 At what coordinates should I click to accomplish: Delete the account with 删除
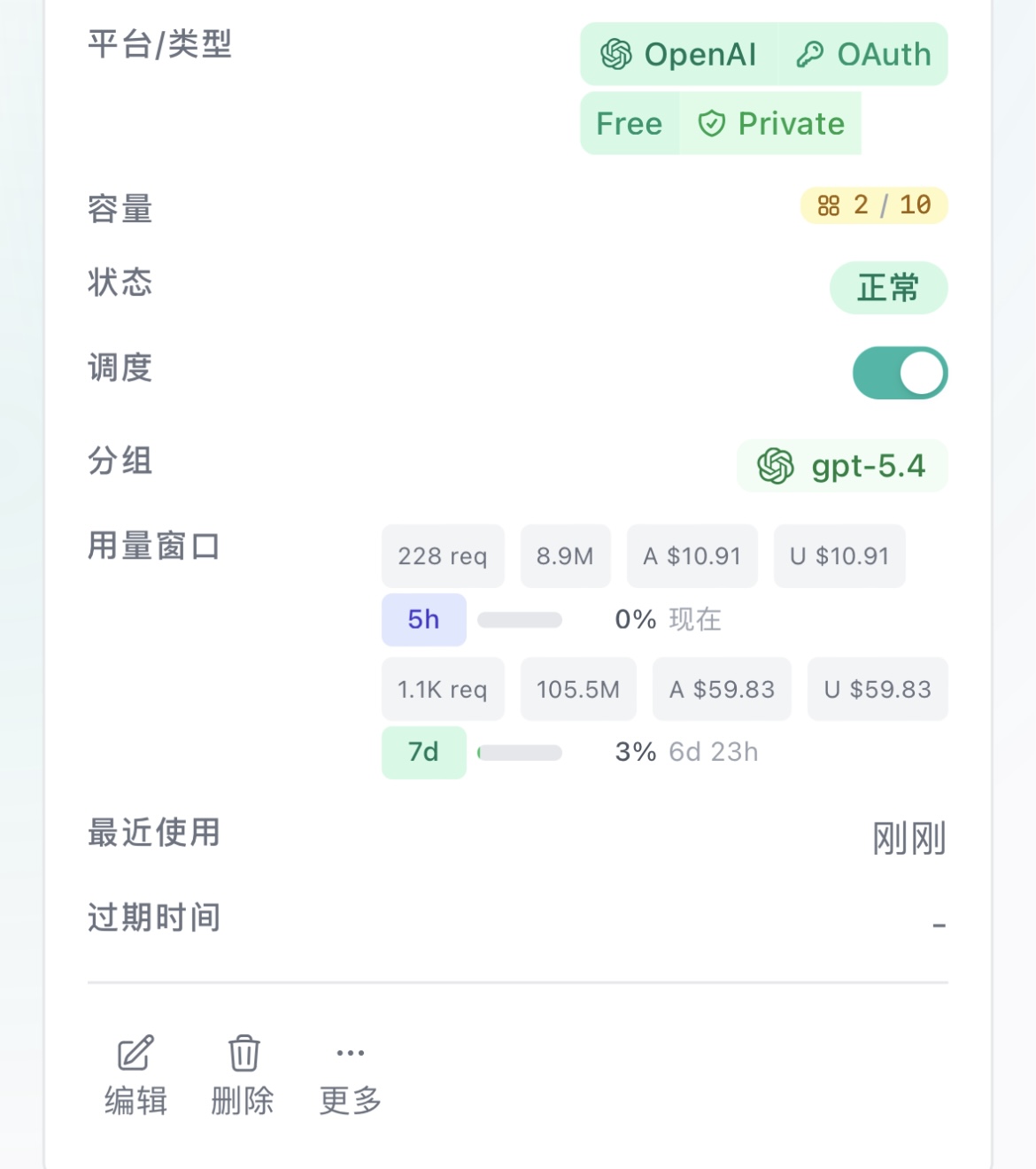[x=243, y=1075]
